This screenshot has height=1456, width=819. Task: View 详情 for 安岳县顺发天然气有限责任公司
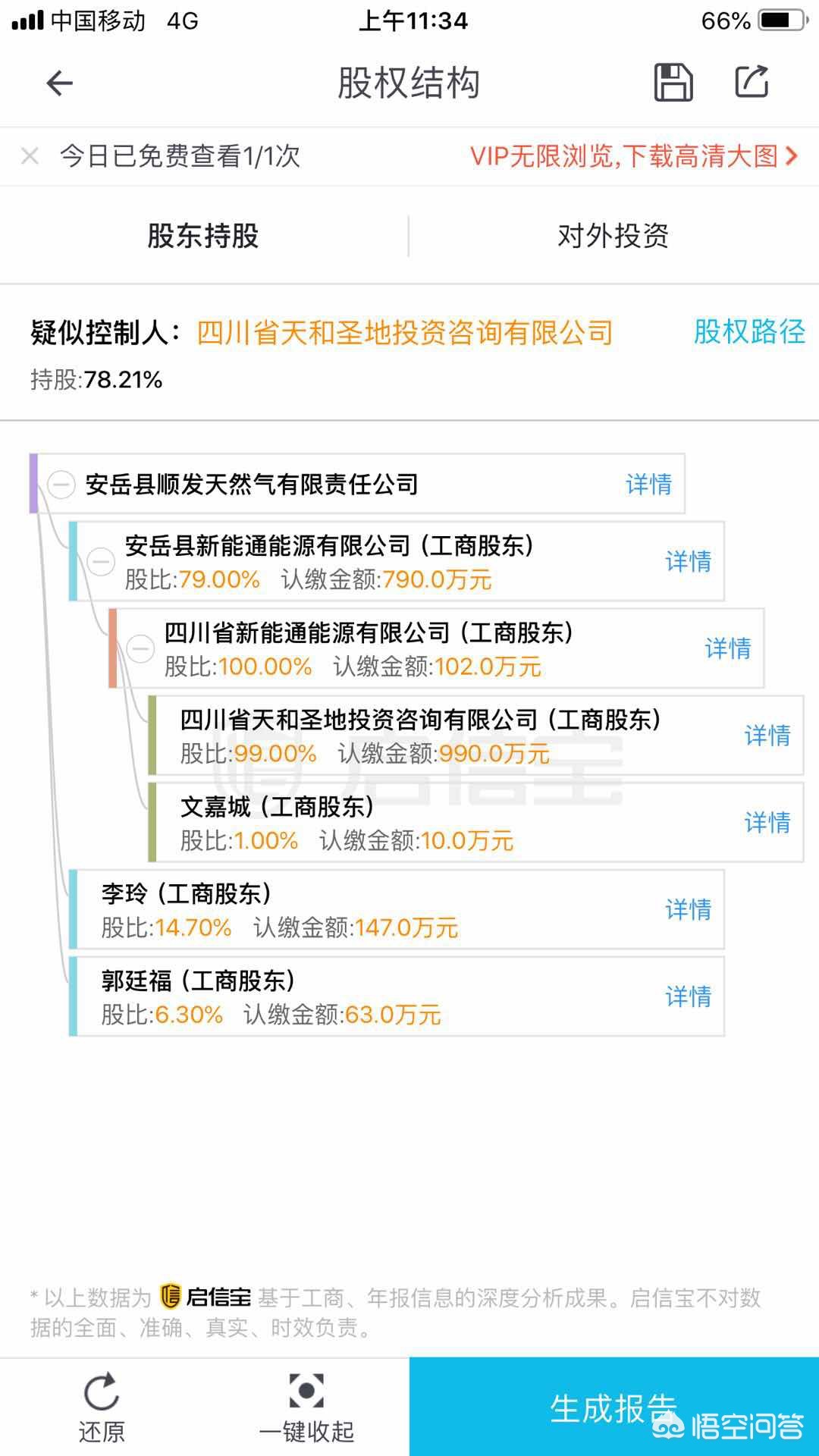pos(649,484)
